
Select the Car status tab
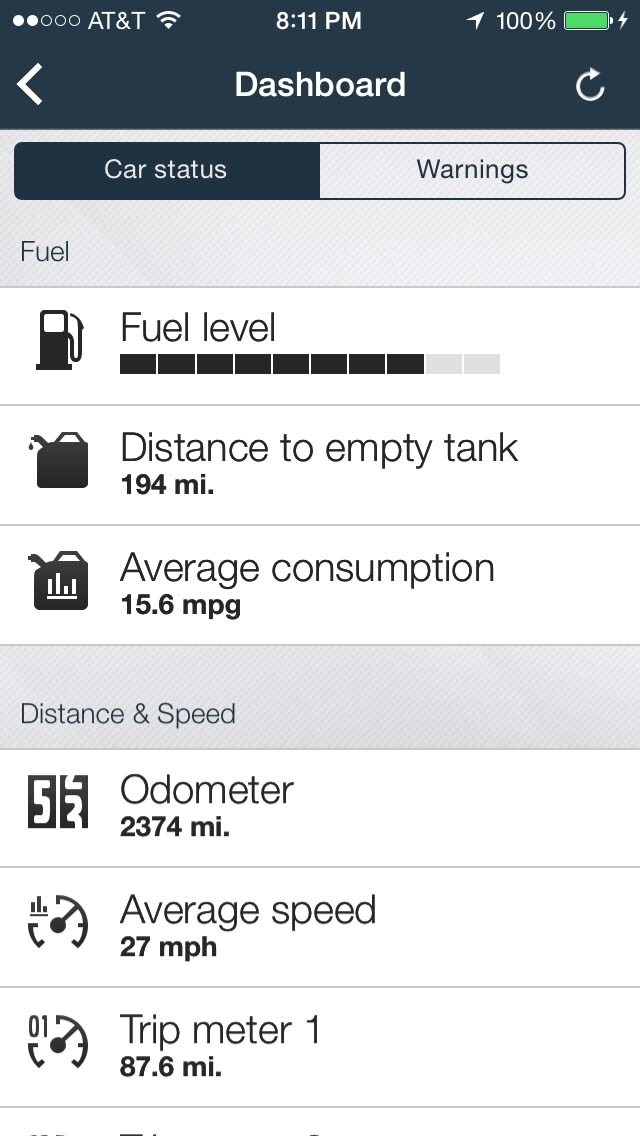click(x=166, y=170)
